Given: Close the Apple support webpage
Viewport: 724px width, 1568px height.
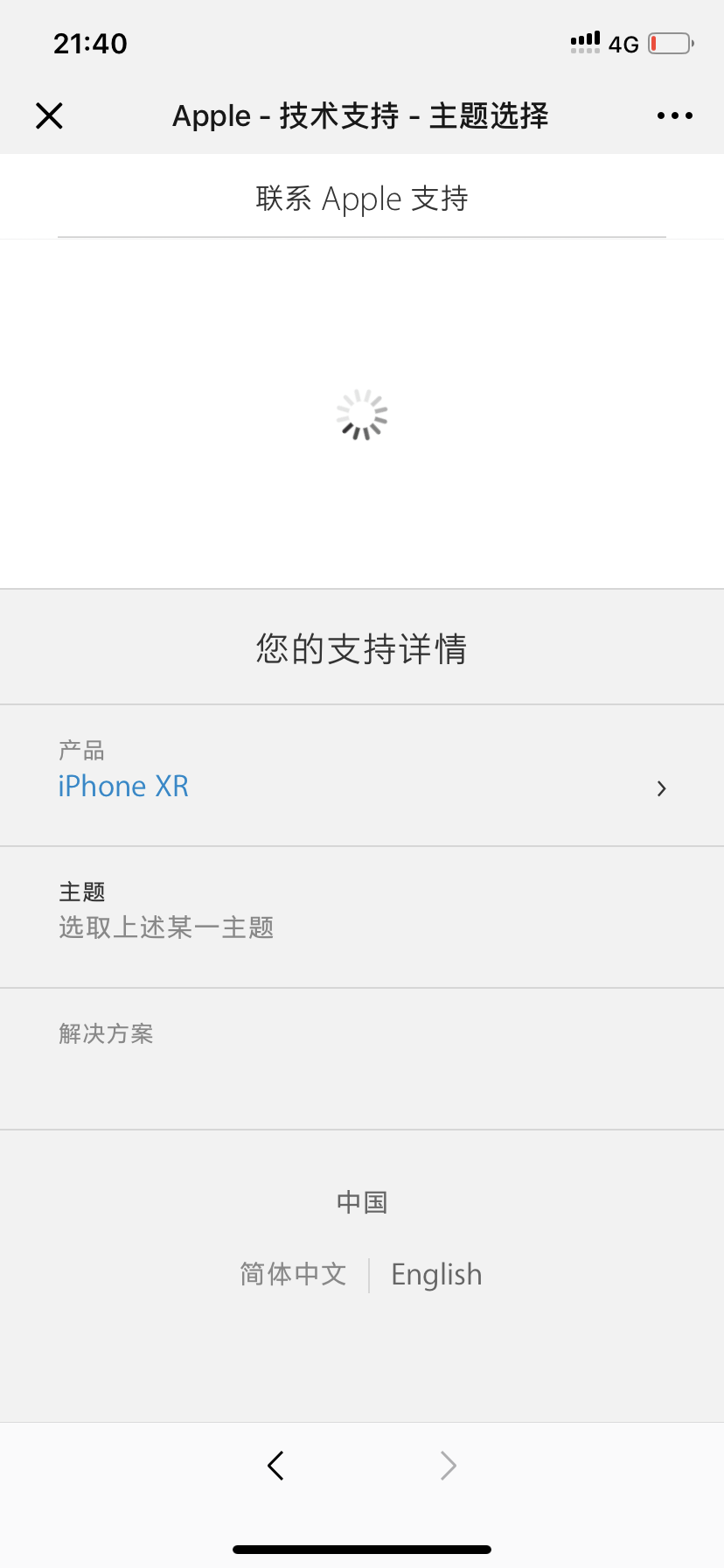Looking at the screenshot, I should coord(49,115).
